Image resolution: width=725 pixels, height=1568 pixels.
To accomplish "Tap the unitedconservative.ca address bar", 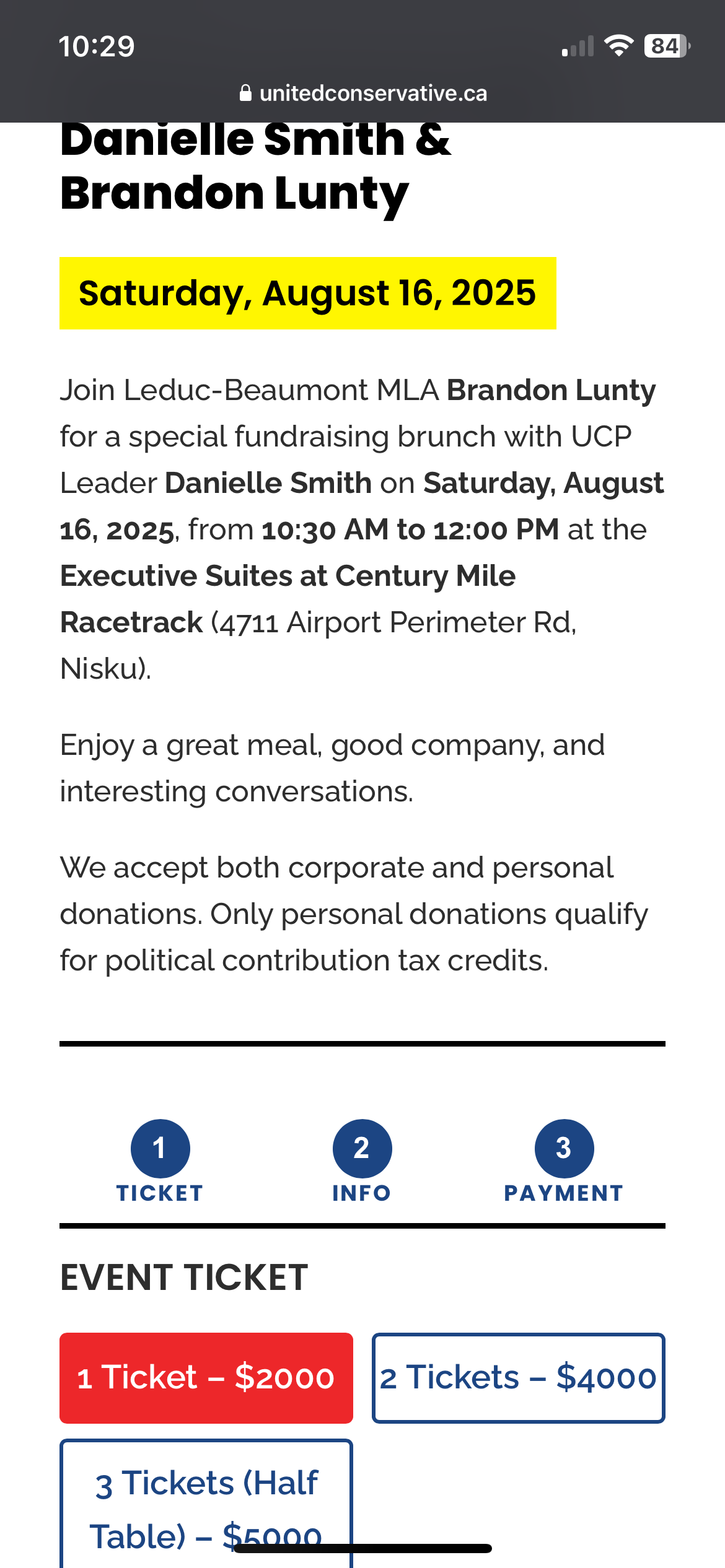I will (x=362, y=93).
